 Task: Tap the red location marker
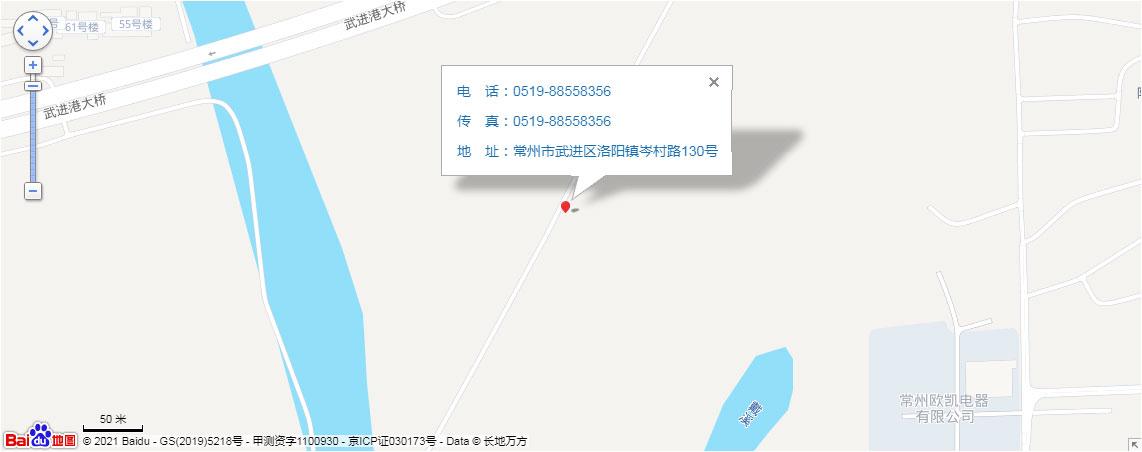[x=566, y=207]
